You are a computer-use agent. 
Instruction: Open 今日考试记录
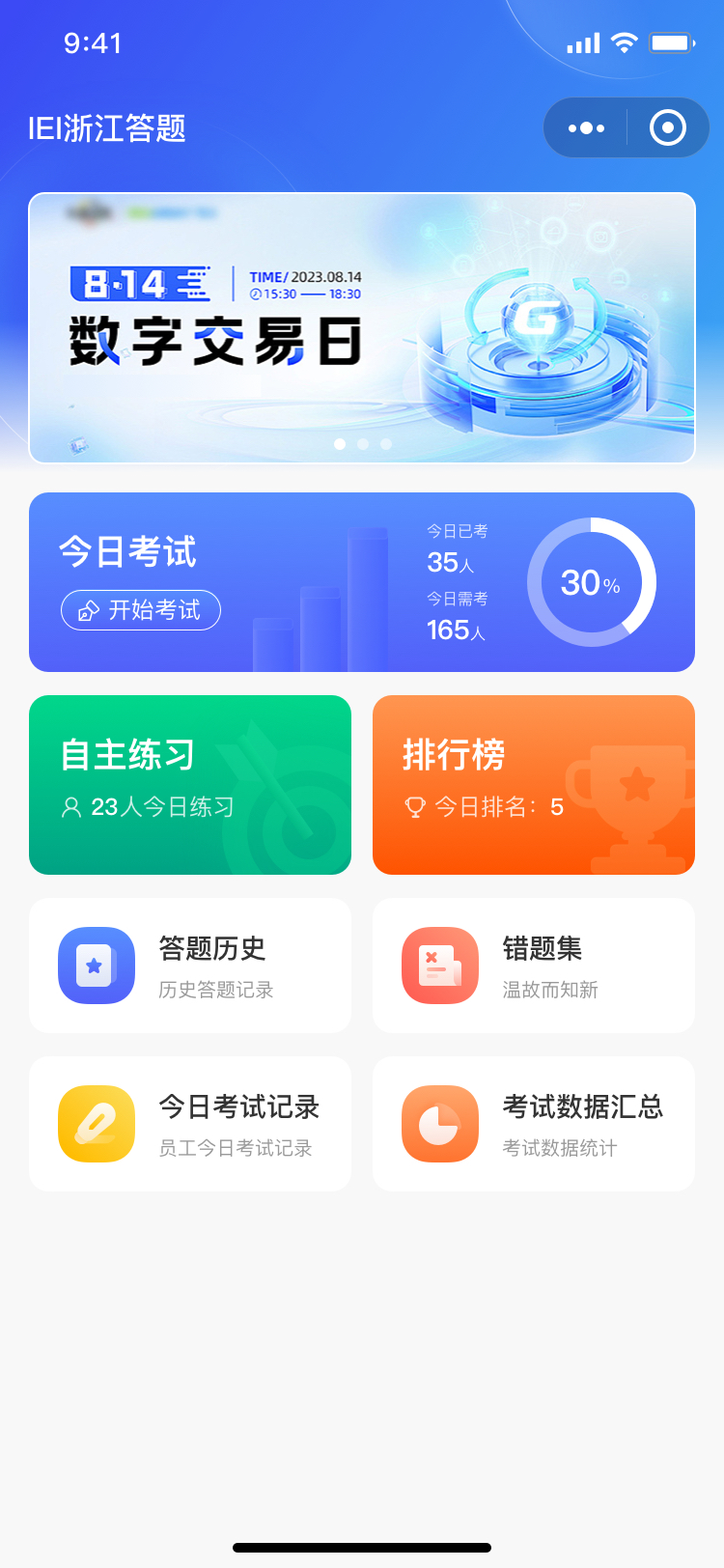[190, 1124]
